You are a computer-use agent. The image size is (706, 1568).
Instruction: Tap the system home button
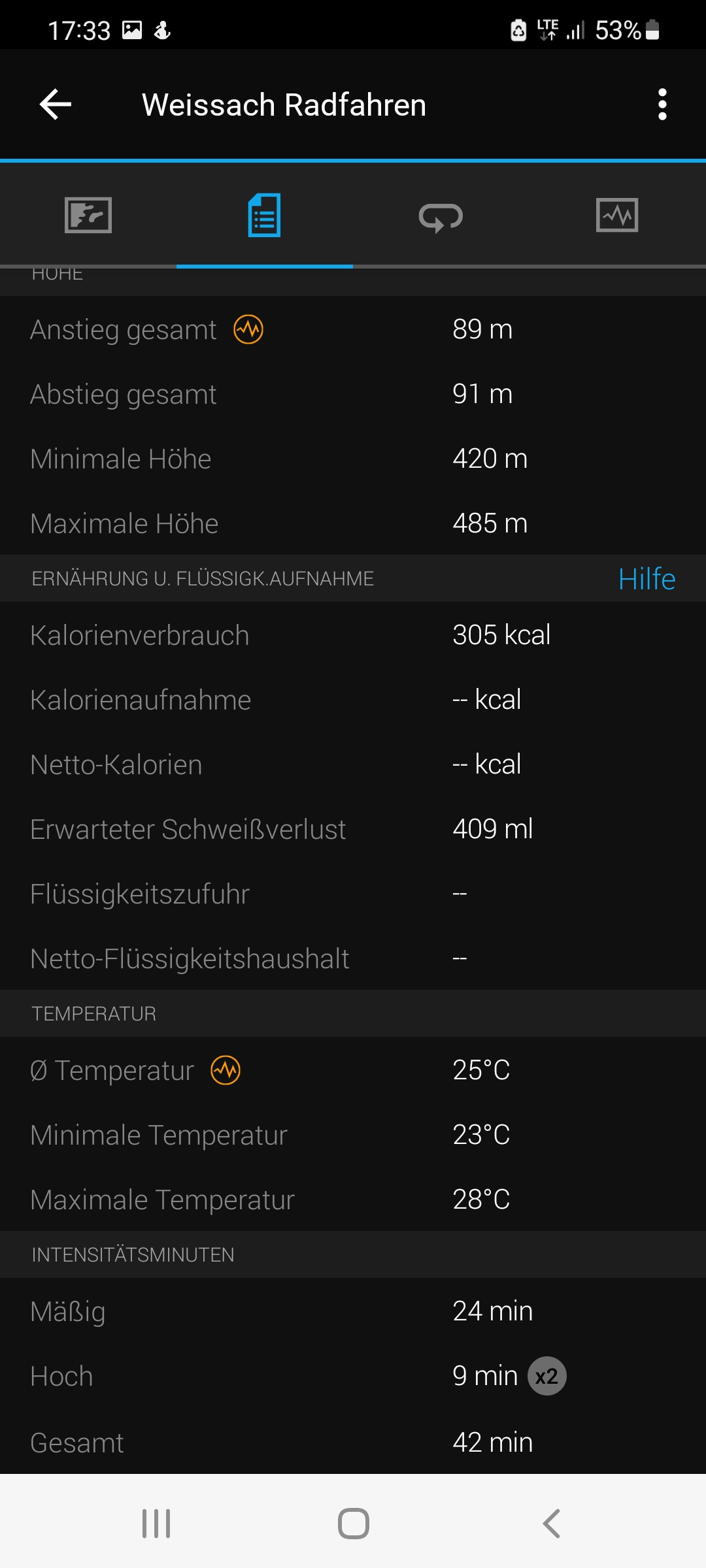pyautogui.click(x=353, y=1523)
